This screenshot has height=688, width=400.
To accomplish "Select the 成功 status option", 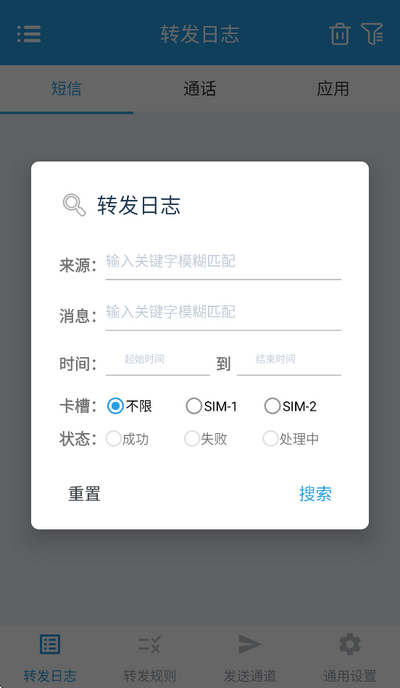I will click(127, 439).
